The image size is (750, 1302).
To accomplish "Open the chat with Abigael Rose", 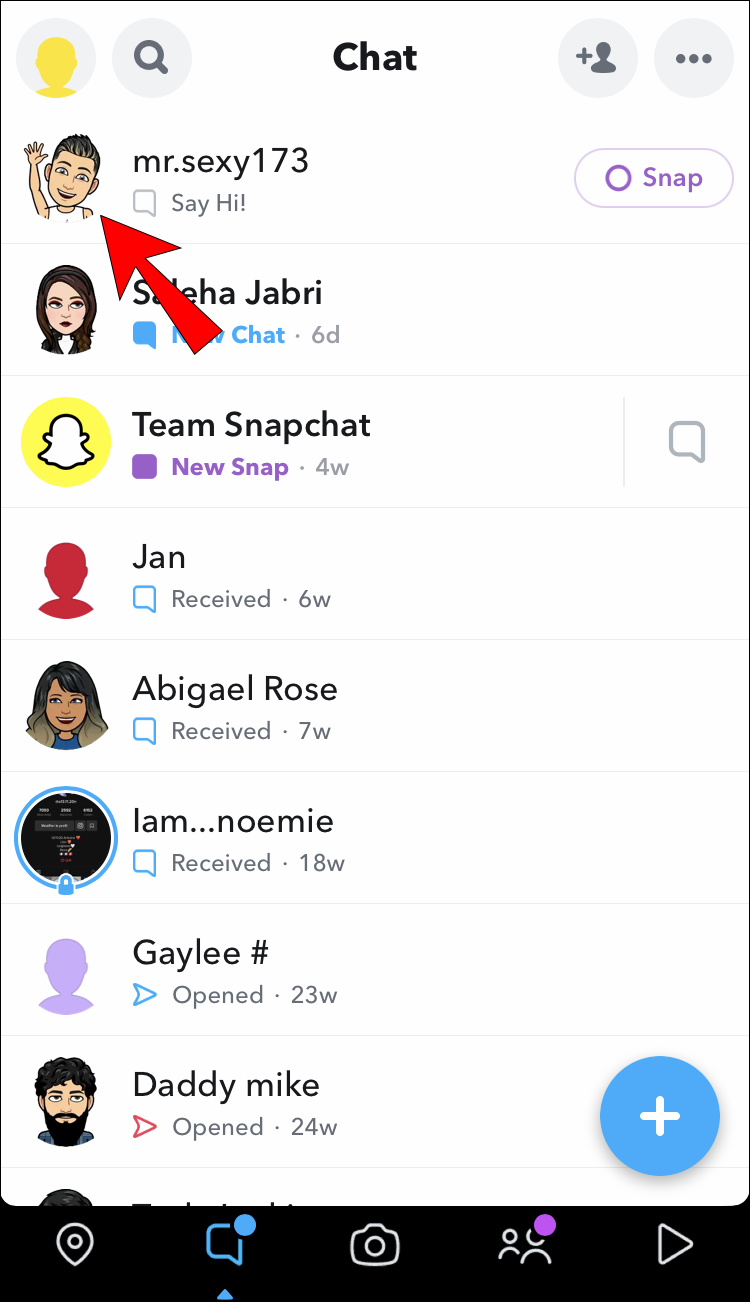I will tap(300, 706).
